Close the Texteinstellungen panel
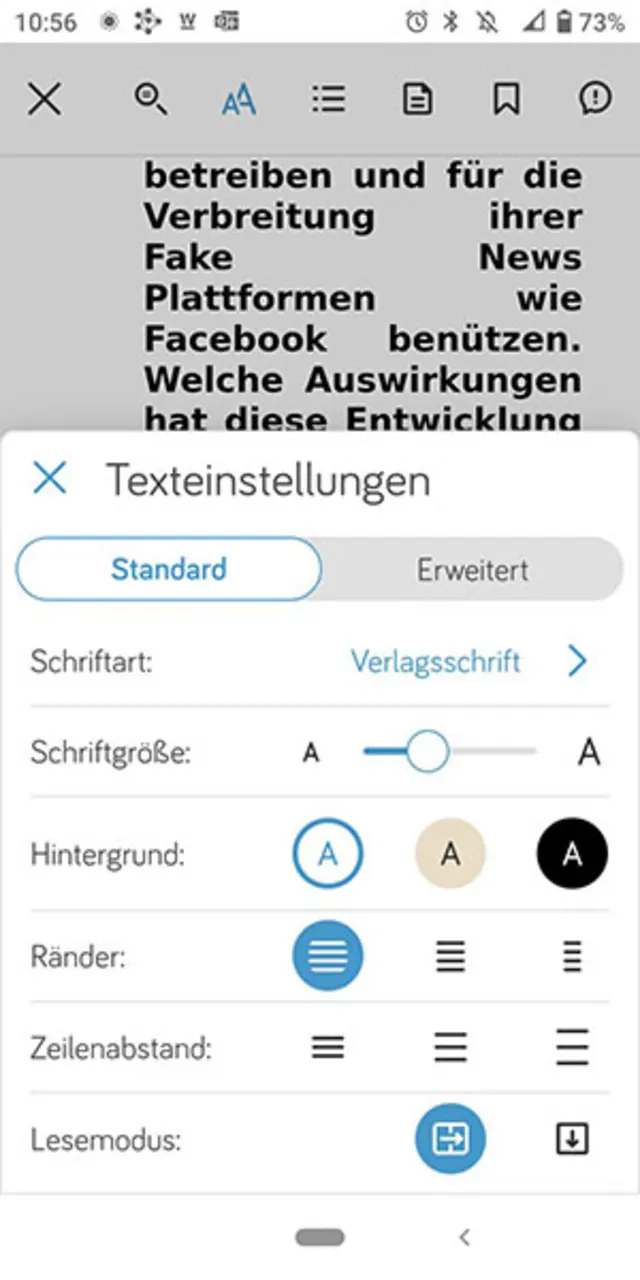Image resolution: width=640 pixels, height=1280 pixels. pos(49,479)
